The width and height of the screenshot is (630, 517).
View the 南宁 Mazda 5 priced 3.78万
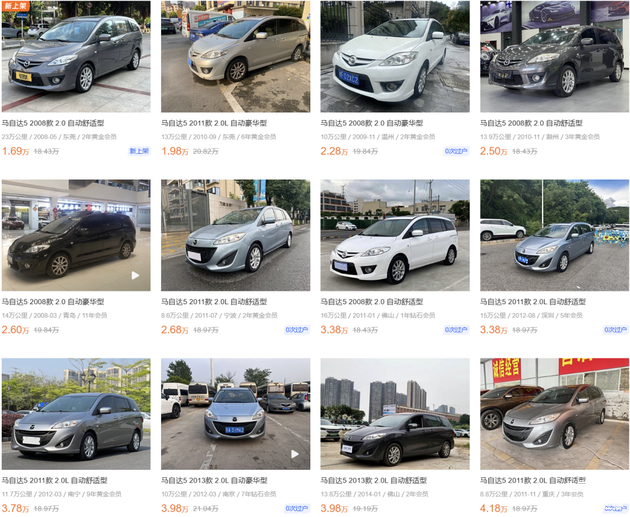[75, 414]
